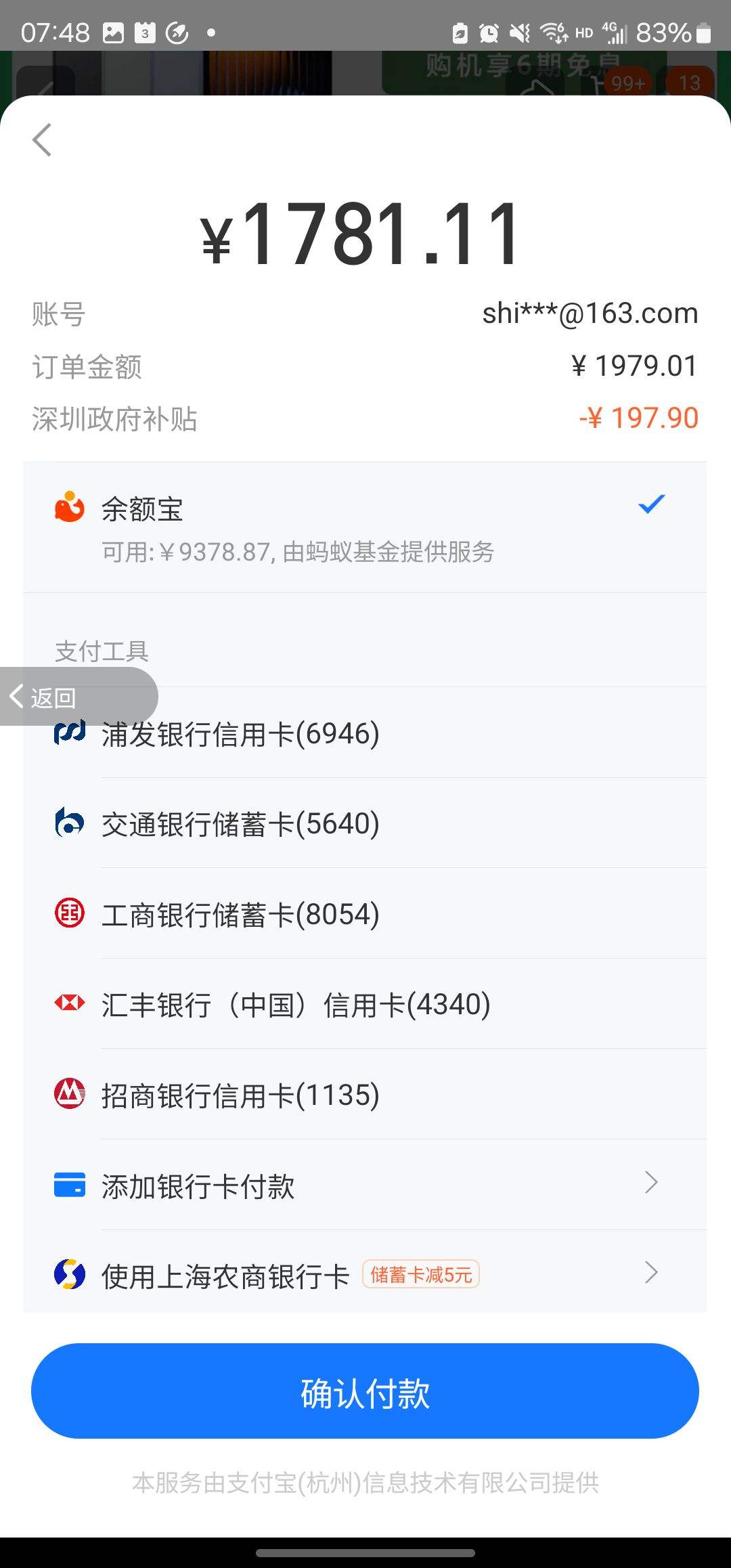This screenshot has height=1568, width=731.
Task: Click the battery indicator in the status bar
Action: click(703, 30)
